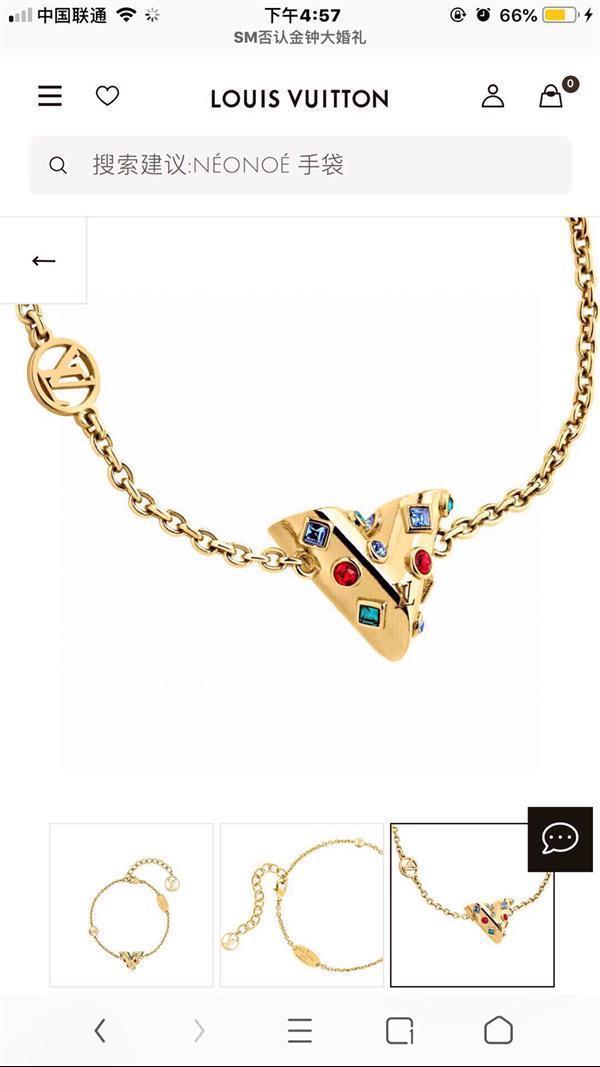Image resolution: width=600 pixels, height=1067 pixels.
Task: Open the wishlist heart icon
Action: coord(107,96)
